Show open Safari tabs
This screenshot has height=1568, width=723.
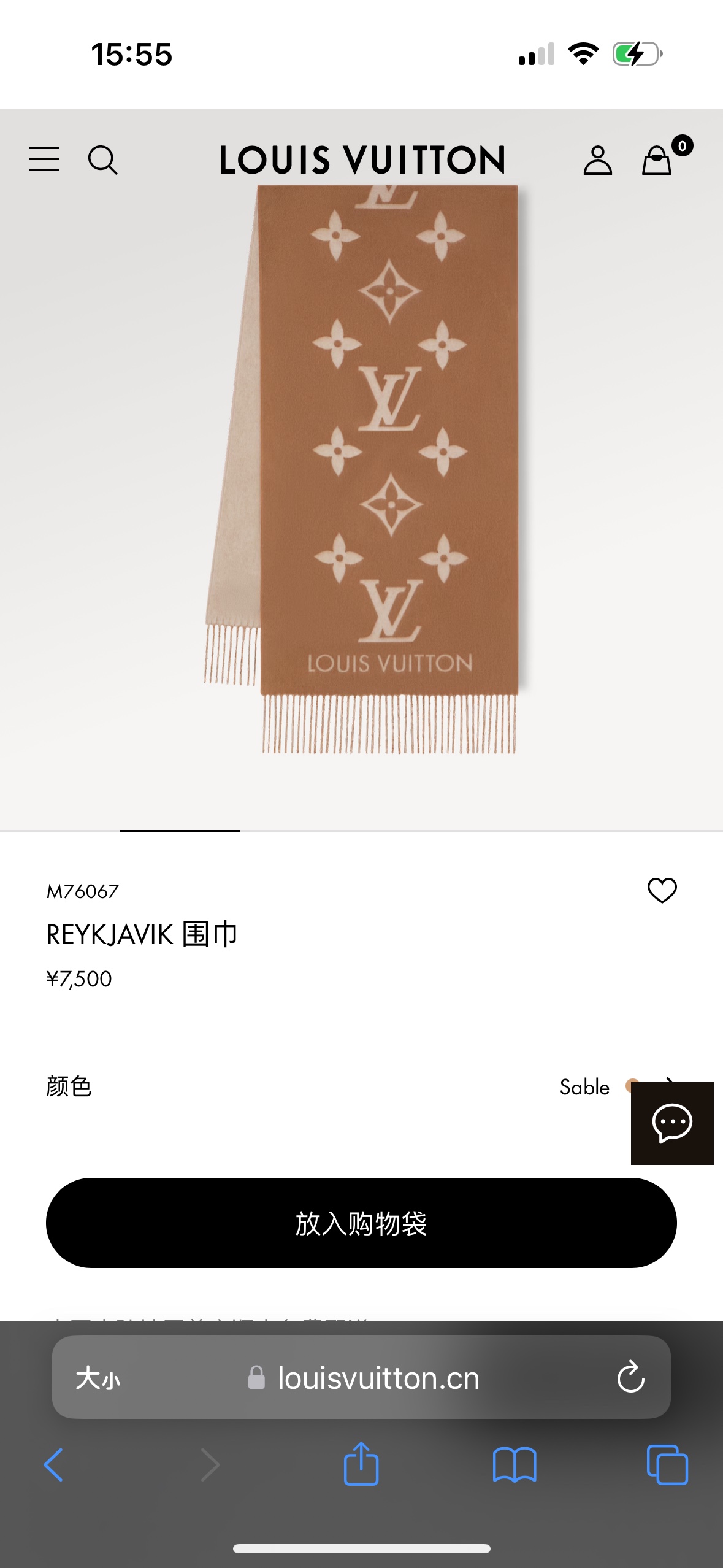click(x=667, y=1464)
